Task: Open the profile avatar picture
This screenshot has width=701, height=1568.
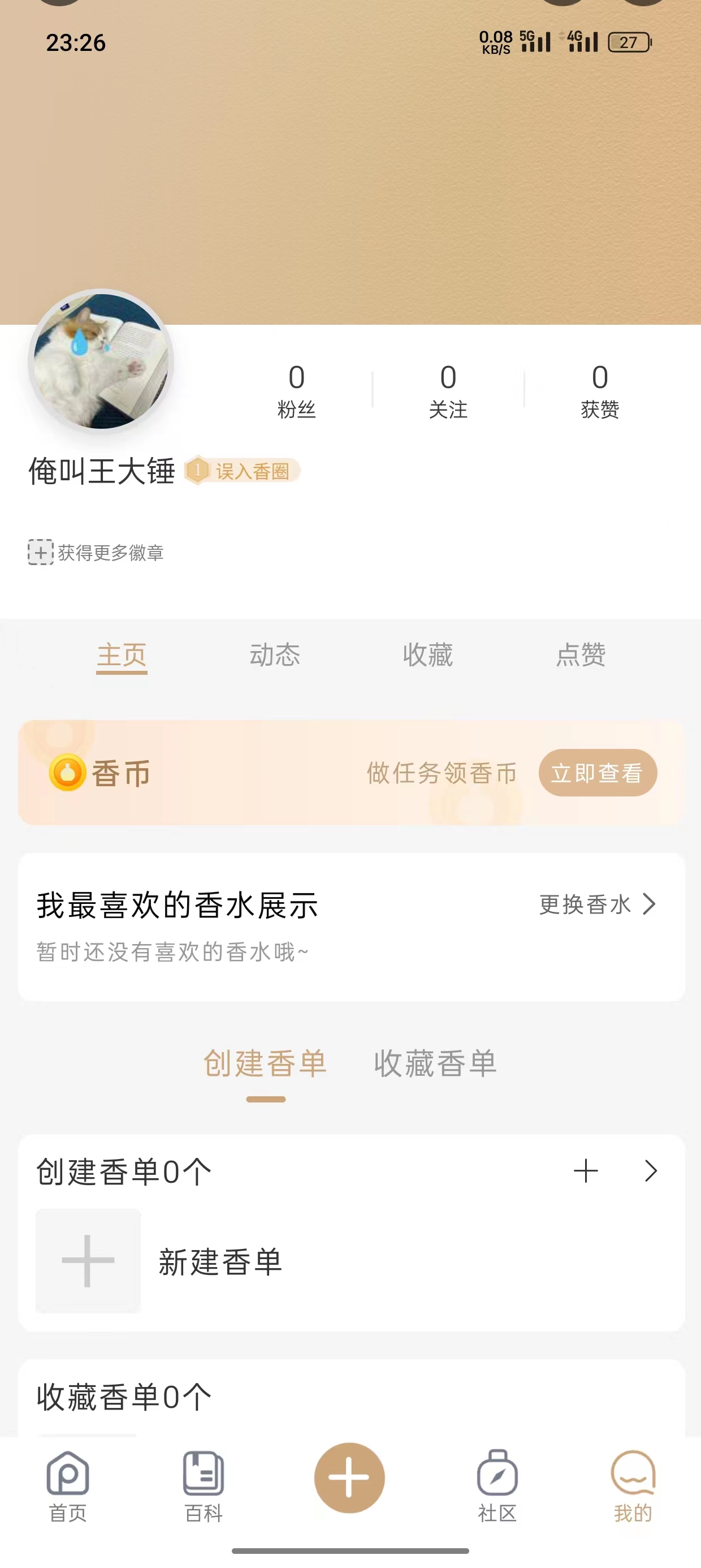Action: 101,361
